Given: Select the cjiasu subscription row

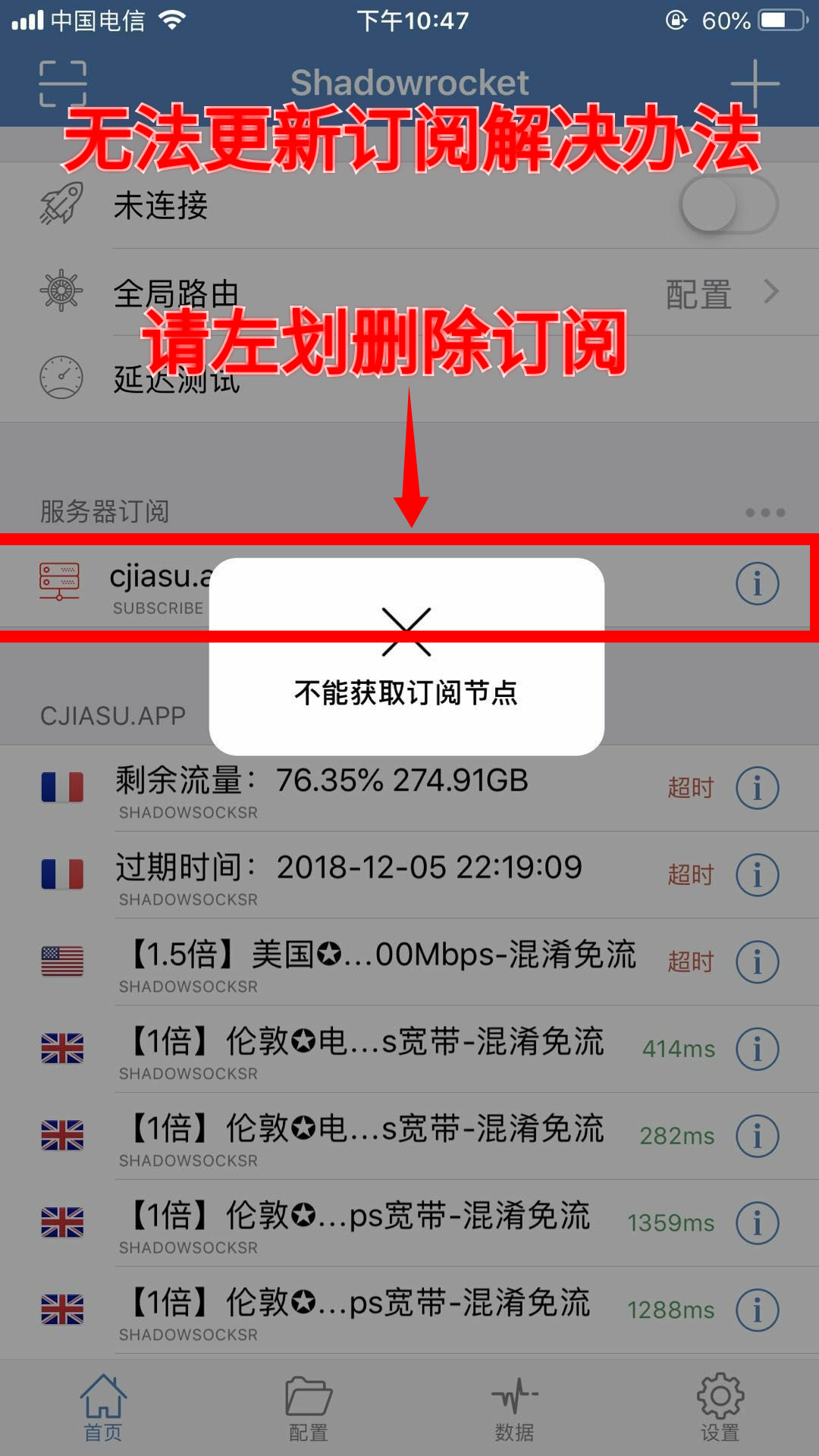Looking at the screenshot, I should (409, 585).
